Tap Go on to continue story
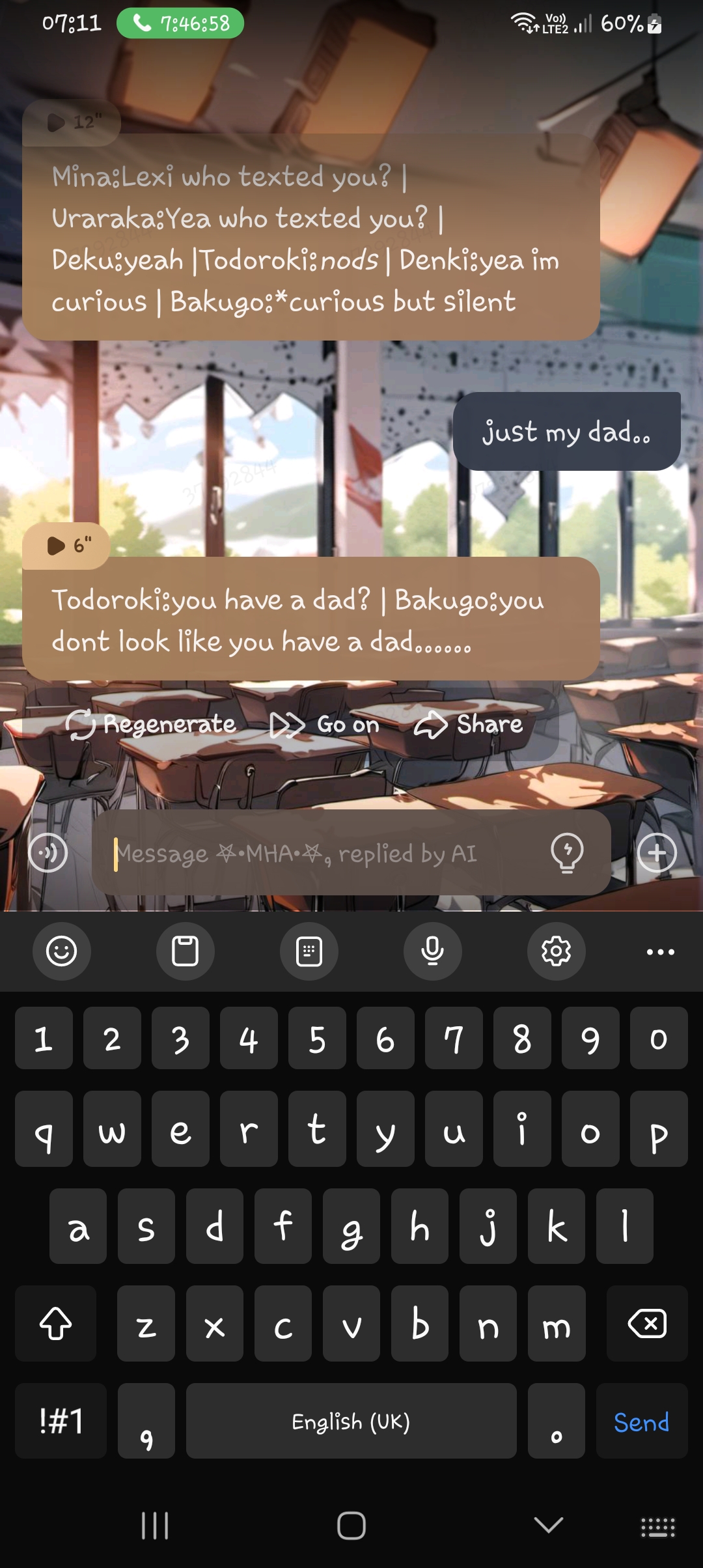This screenshot has height=1568, width=703. [x=325, y=724]
